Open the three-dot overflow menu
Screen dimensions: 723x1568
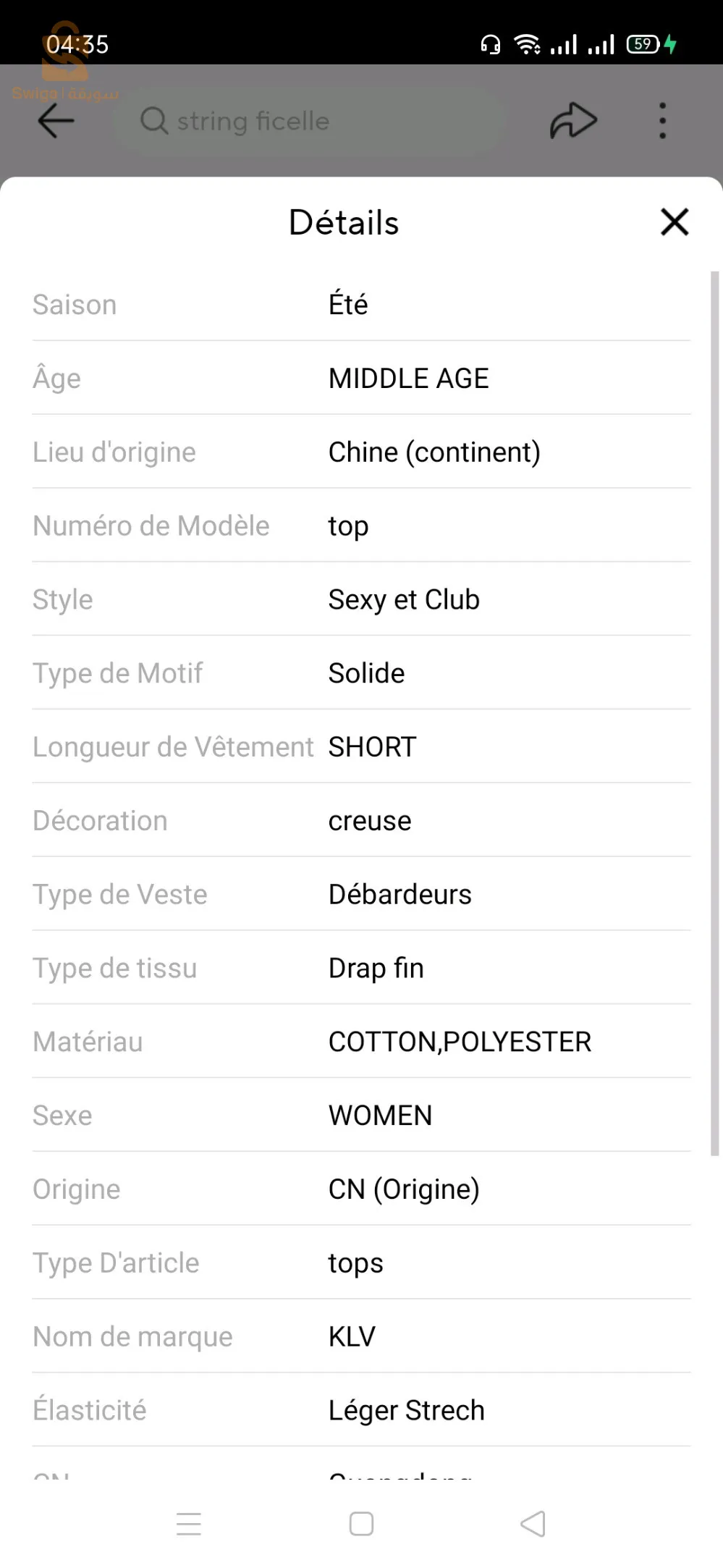(662, 121)
